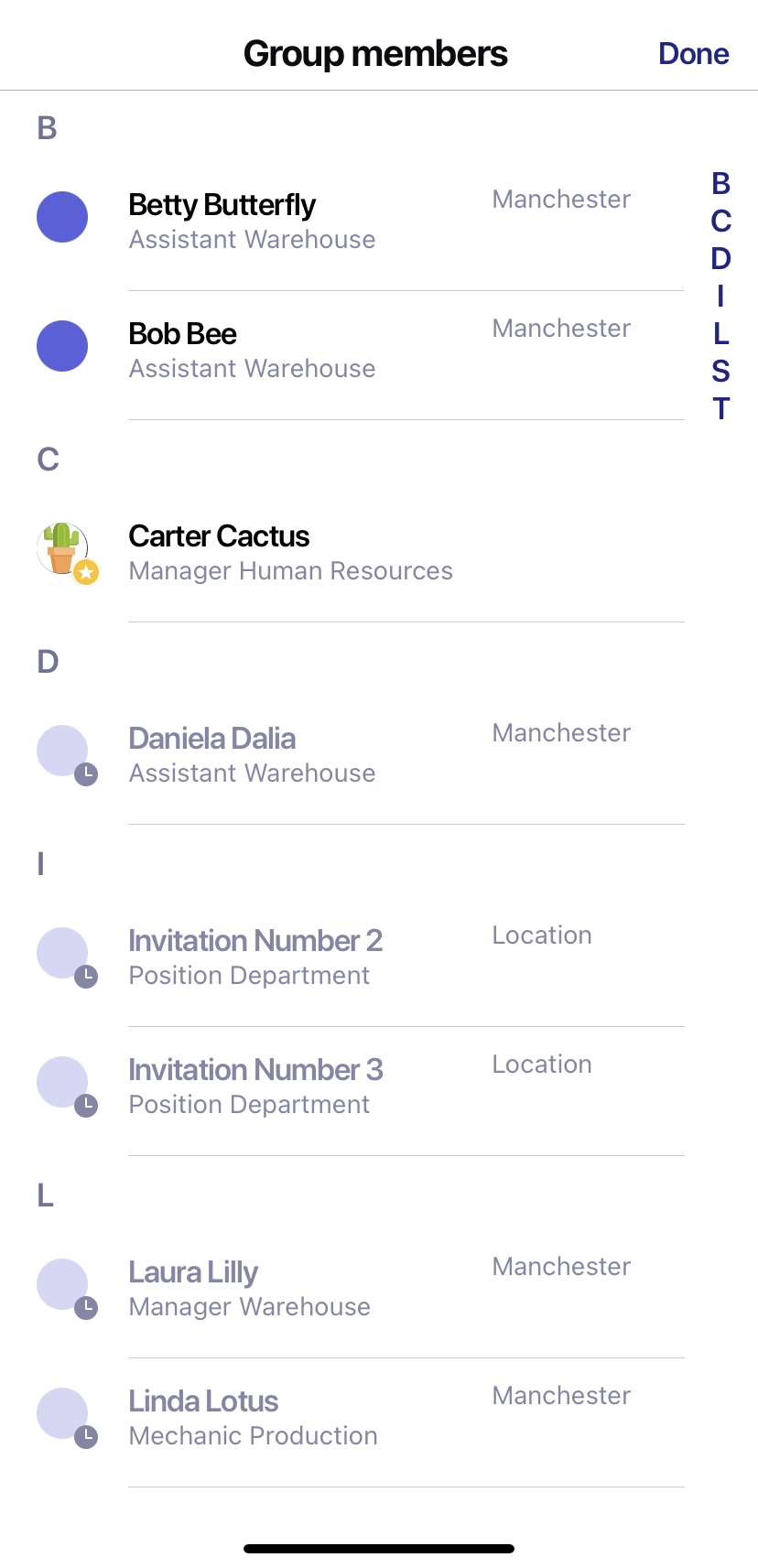Jump to letter D in the index
The image size is (758, 1568).
tap(720, 259)
